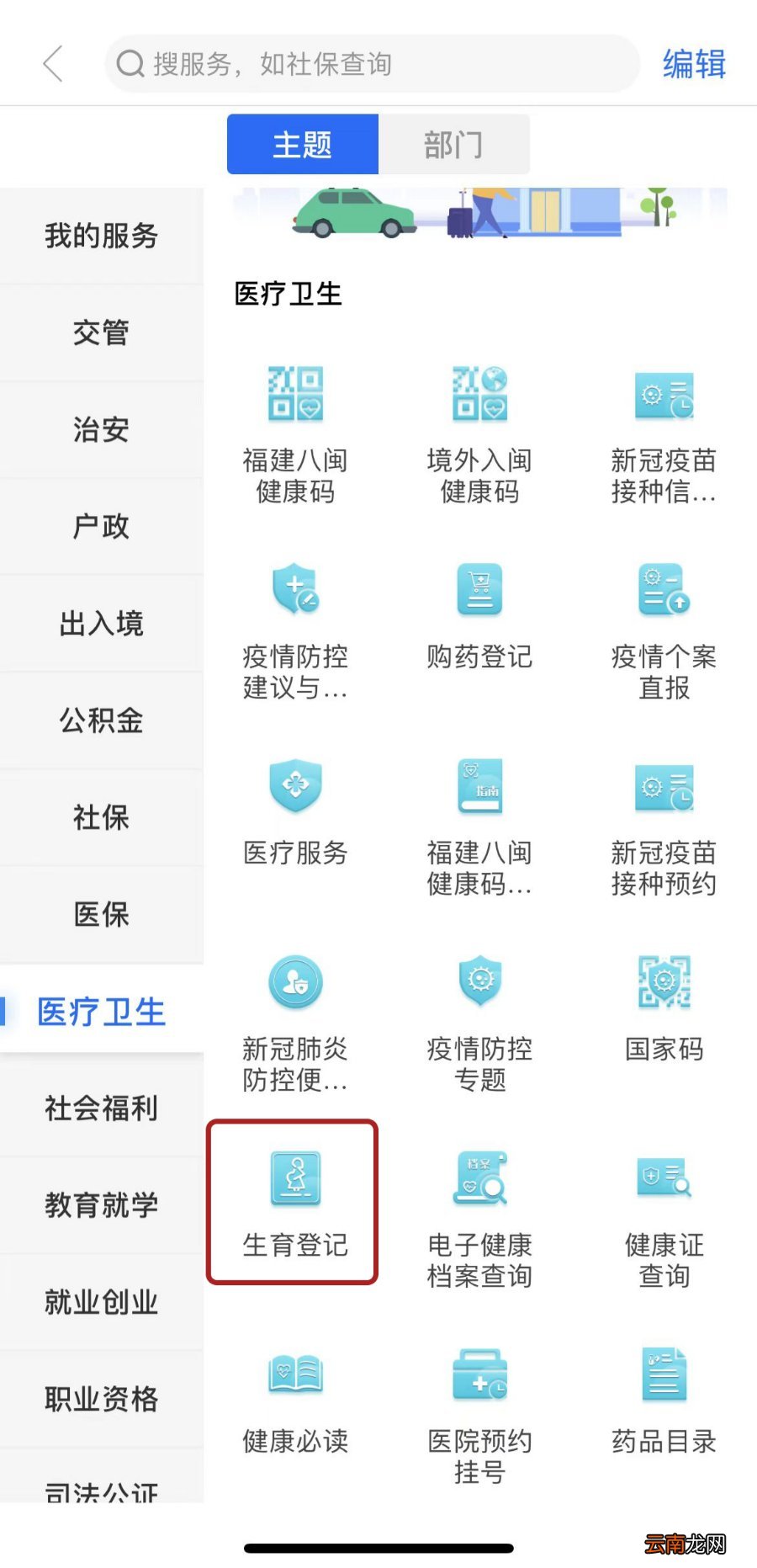Screen dimensions: 757x1568
Task: Tap the 编辑 button
Action: (693, 62)
